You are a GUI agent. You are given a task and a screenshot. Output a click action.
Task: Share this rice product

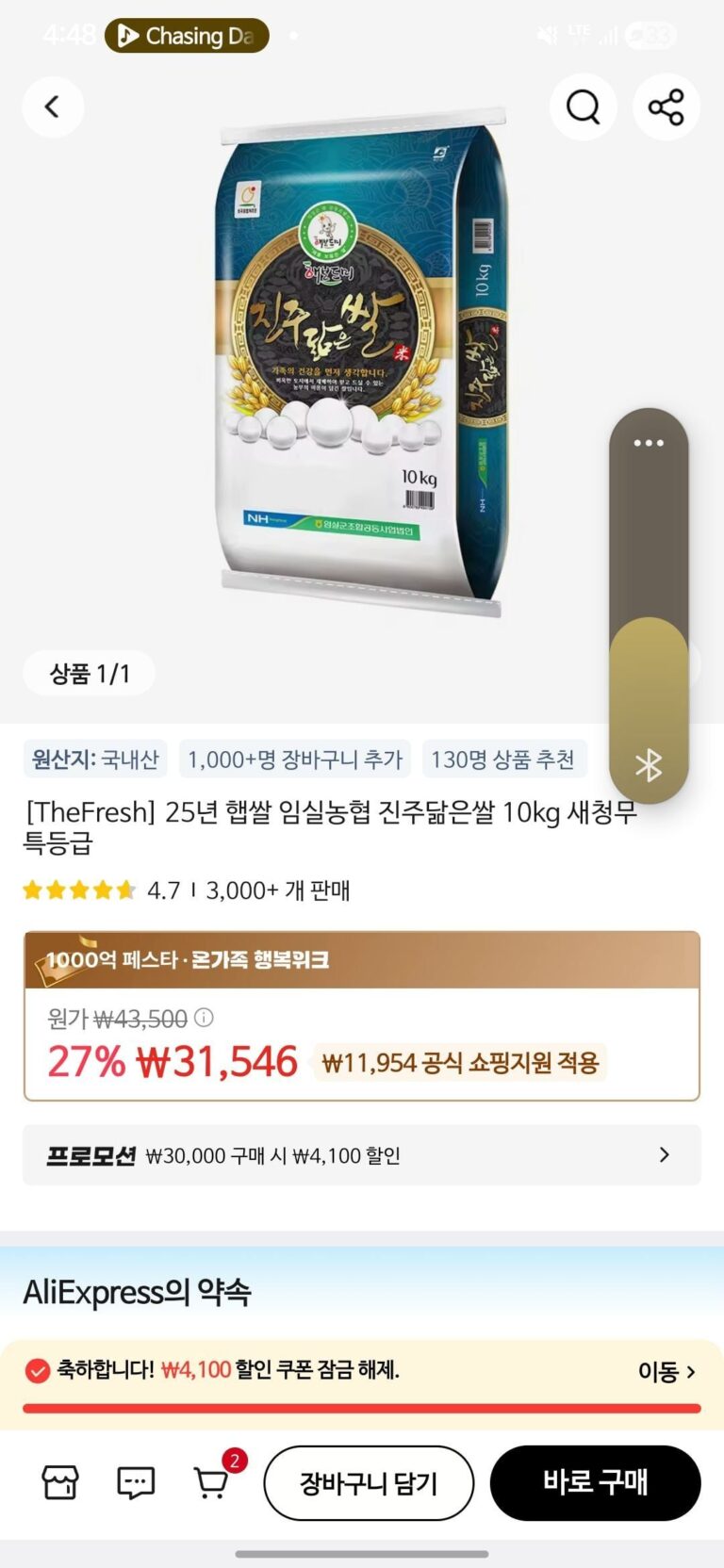(x=666, y=106)
